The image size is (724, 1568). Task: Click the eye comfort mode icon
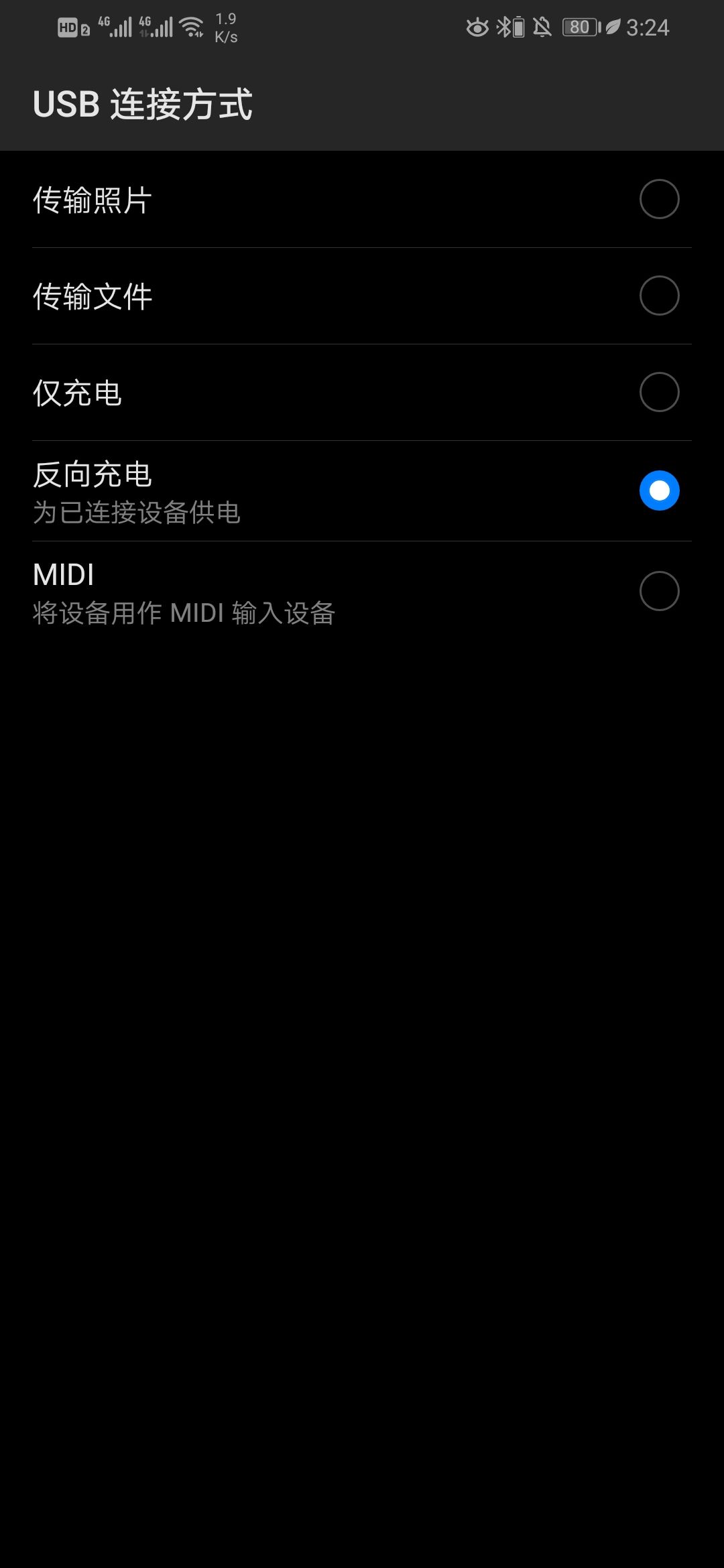tap(477, 27)
